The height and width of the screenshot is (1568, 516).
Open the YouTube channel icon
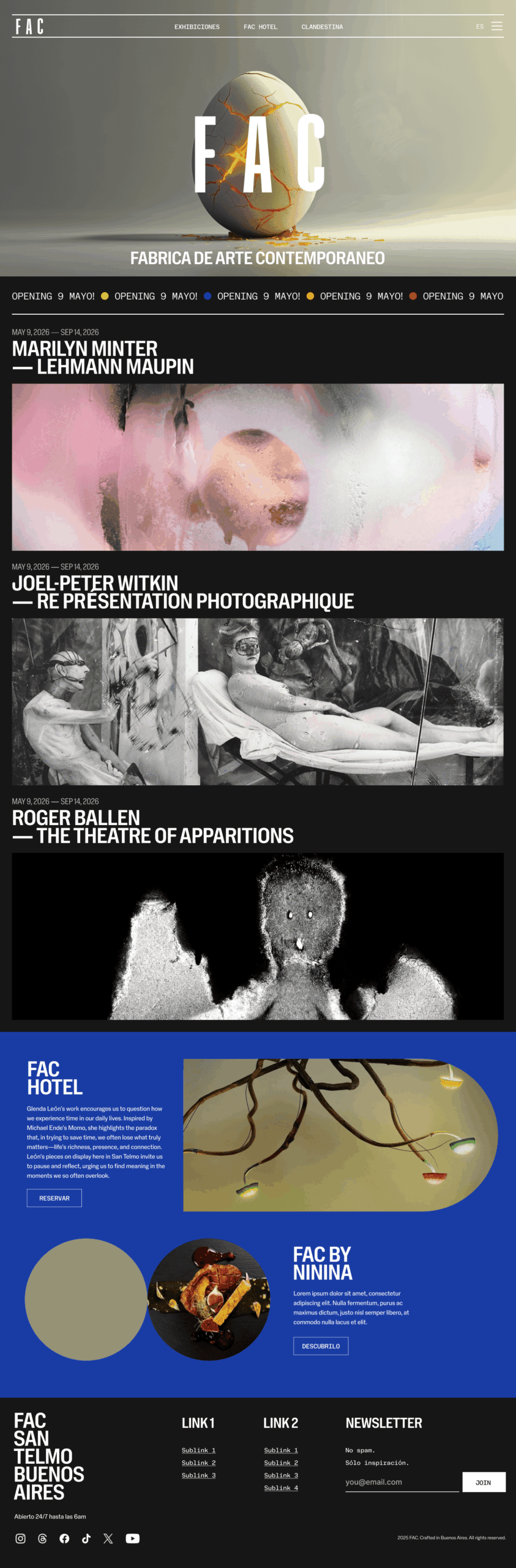click(132, 1539)
